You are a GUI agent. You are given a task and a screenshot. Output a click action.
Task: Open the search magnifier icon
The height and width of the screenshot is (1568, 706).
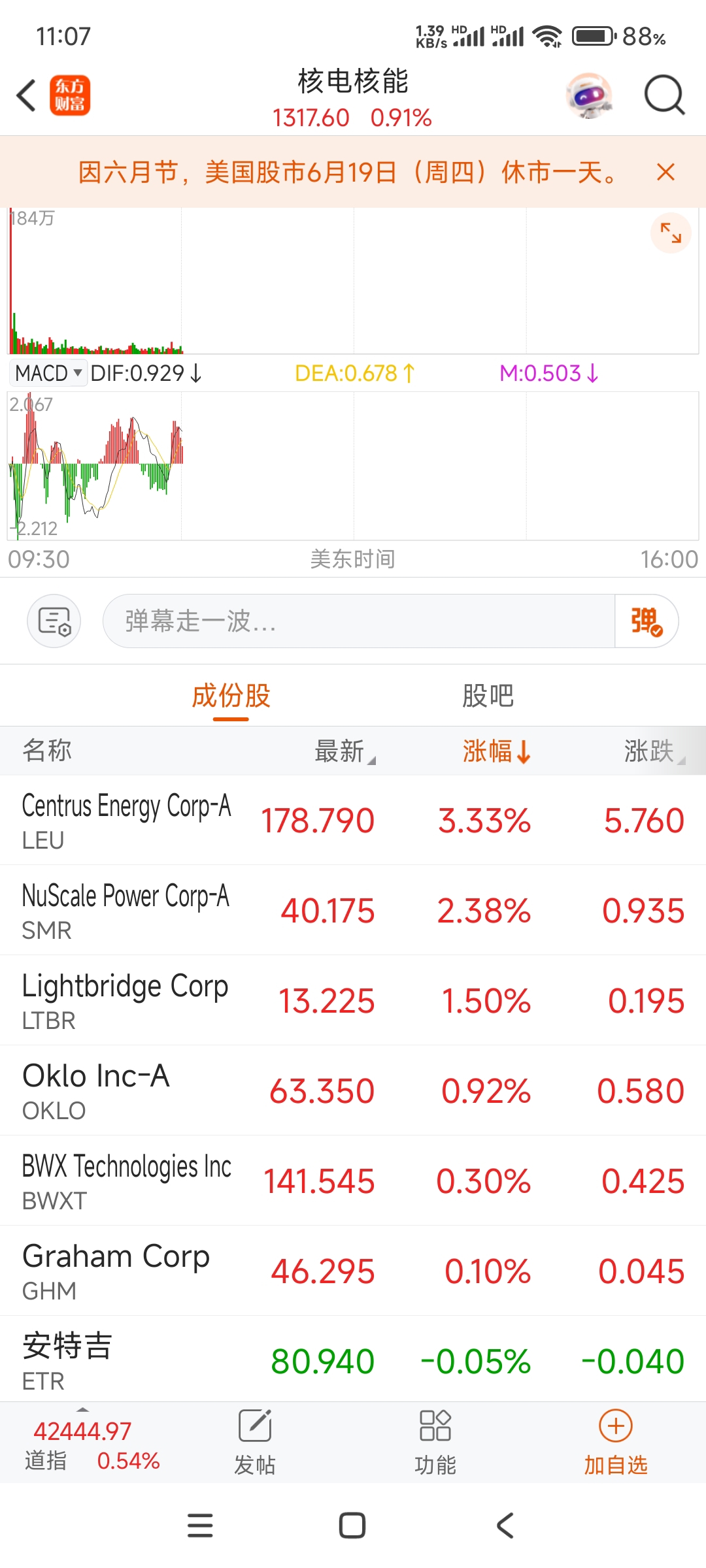(x=664, y=96)
